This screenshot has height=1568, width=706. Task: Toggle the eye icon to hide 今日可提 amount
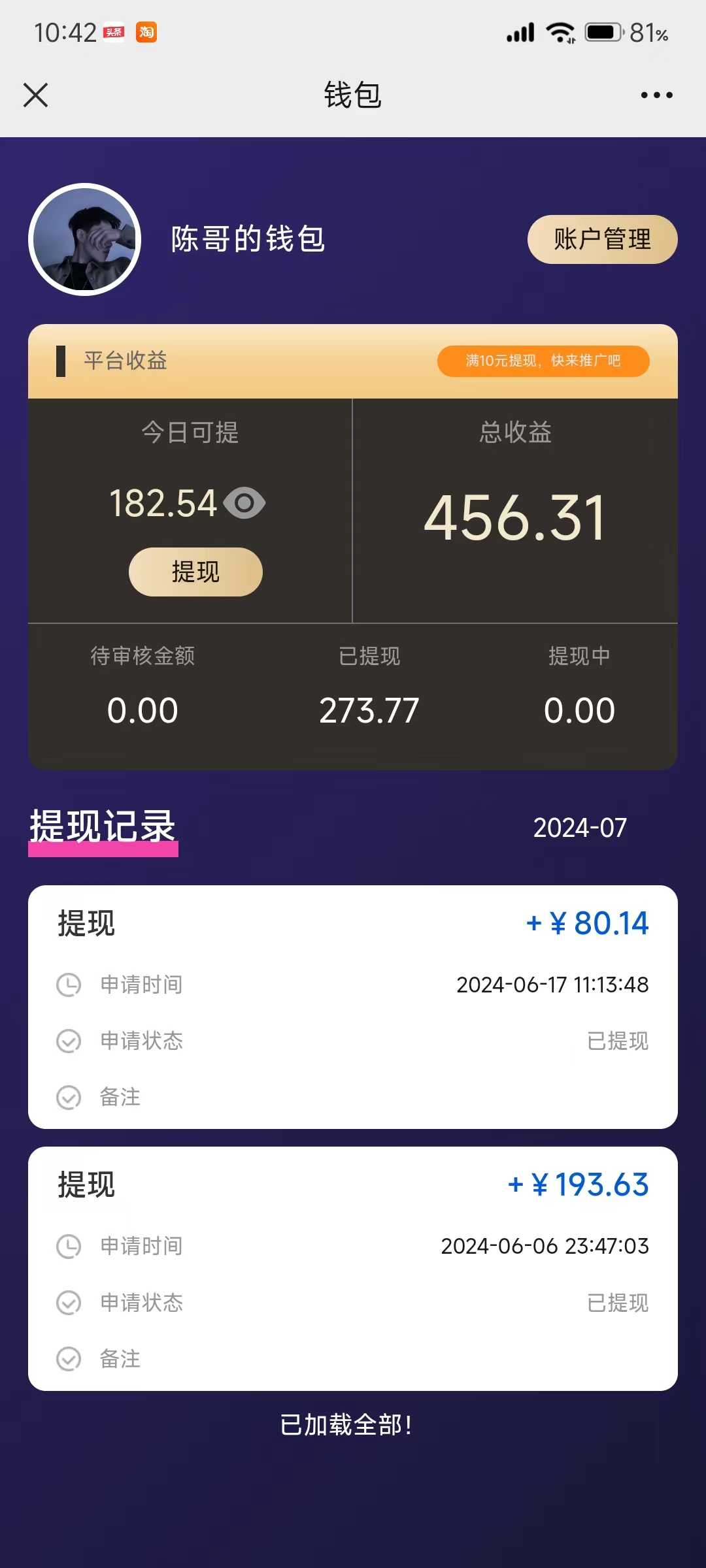pyautogui.click(x=246, y=502)
